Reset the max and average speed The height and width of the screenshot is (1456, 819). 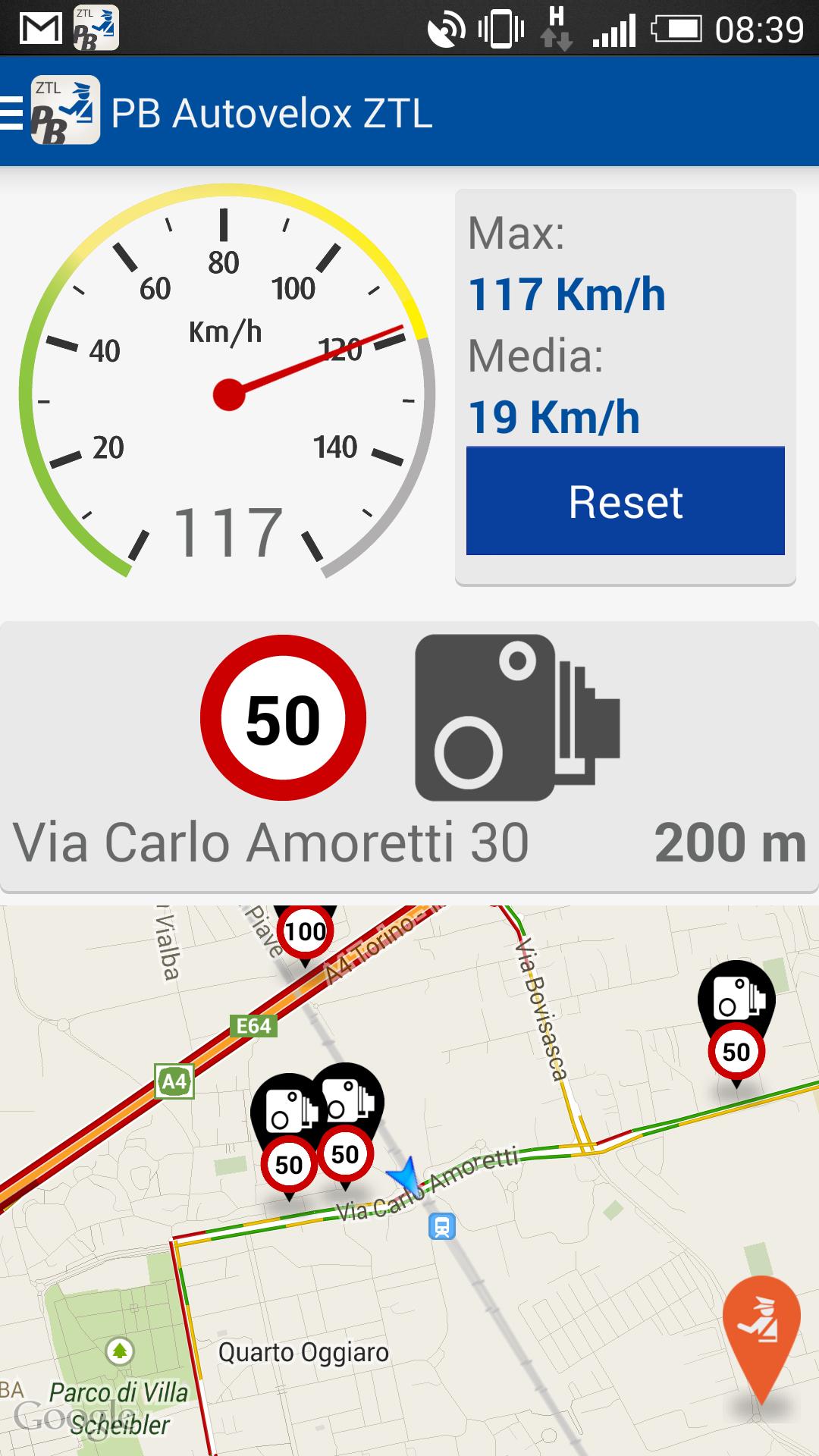tap(625, 501)
